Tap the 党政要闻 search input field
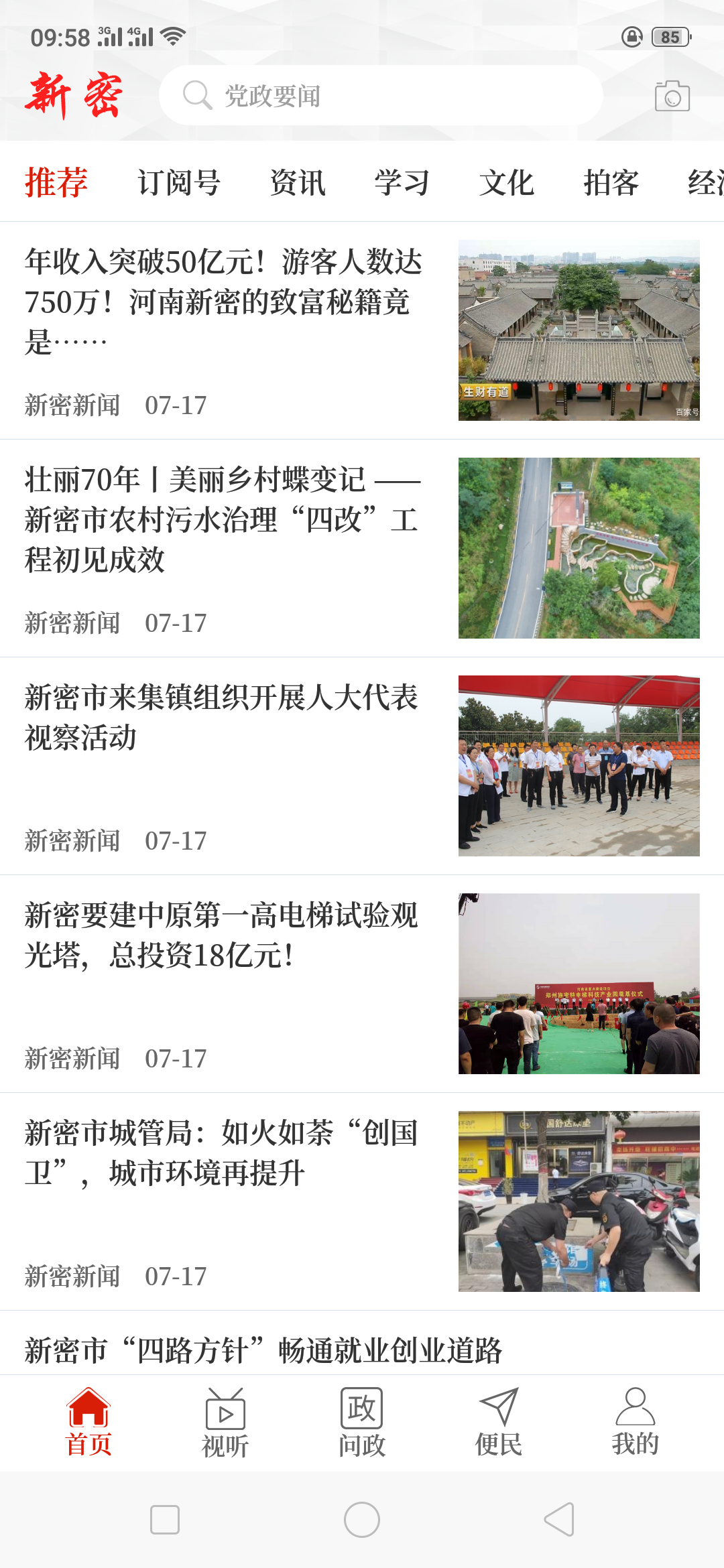Image resolution: width=724 pixels, height=1568 pixels. point(382,95)
